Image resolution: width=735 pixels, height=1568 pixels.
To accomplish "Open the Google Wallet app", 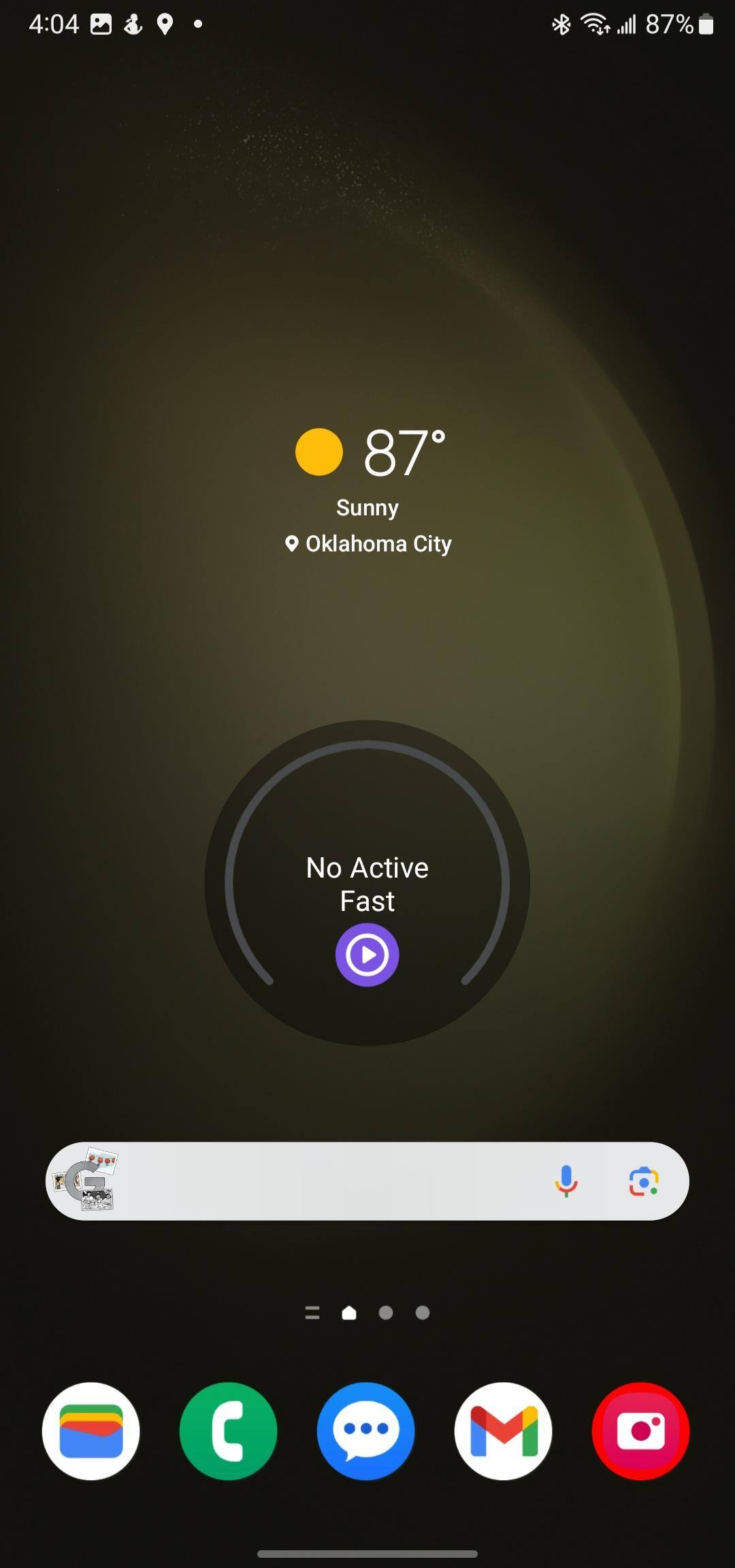I will (91, 1430).
